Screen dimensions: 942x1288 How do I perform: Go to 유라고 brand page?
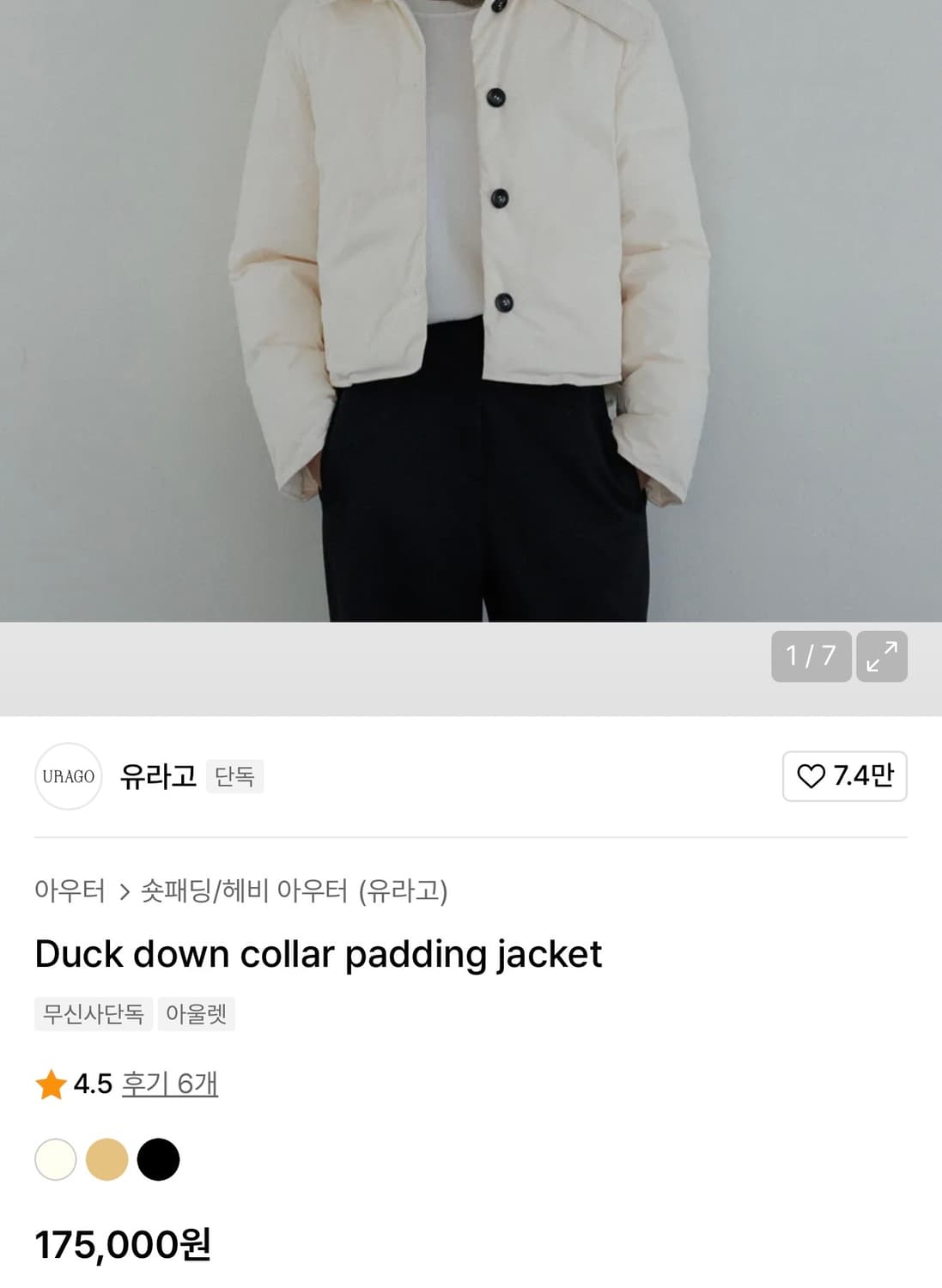[x=157, y=776]
